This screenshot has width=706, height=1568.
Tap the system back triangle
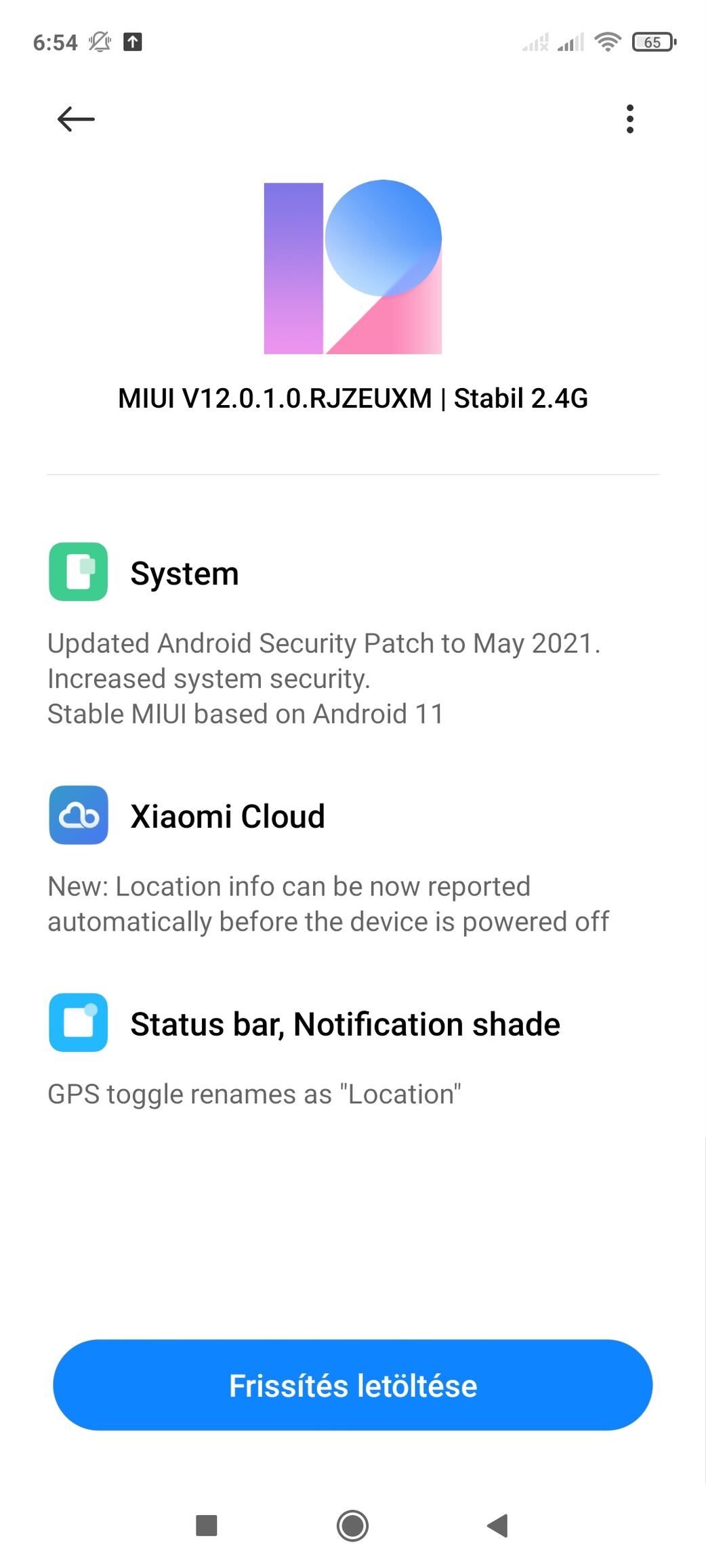click(x=498, y=1525)
